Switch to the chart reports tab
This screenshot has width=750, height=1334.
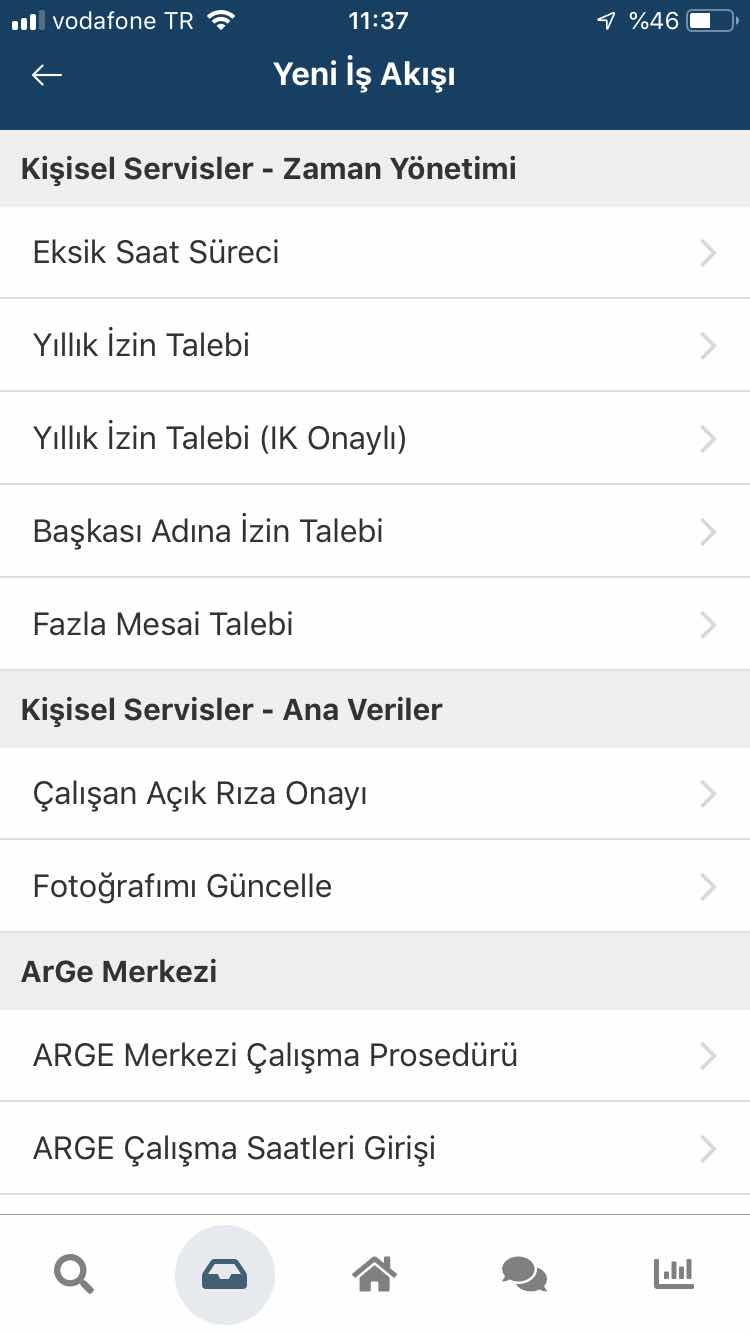(674, 1273)
